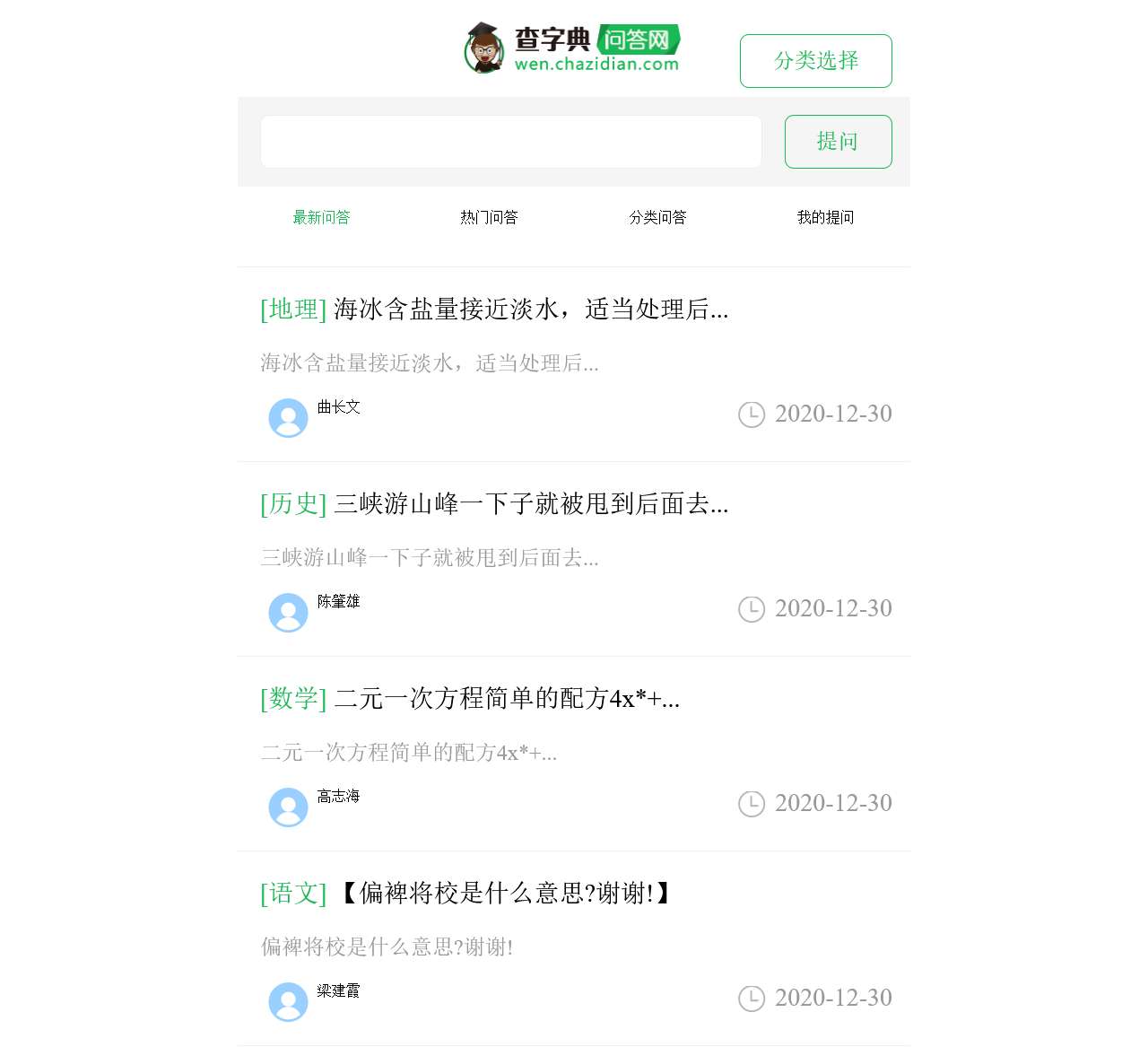View user 高志海's profile

click(x=338, y=797)
